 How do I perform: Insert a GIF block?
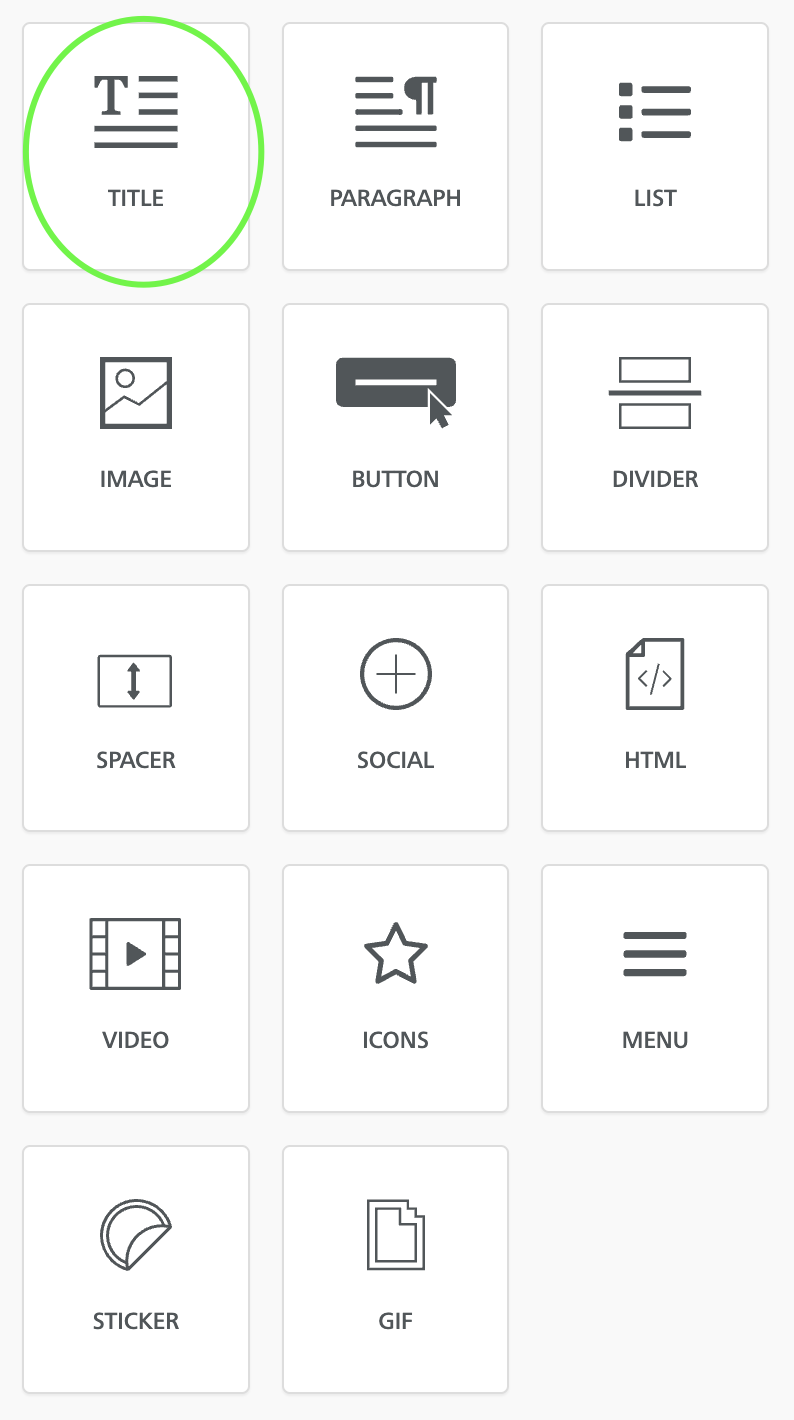pyautogui.click(x=395, y=1269)
